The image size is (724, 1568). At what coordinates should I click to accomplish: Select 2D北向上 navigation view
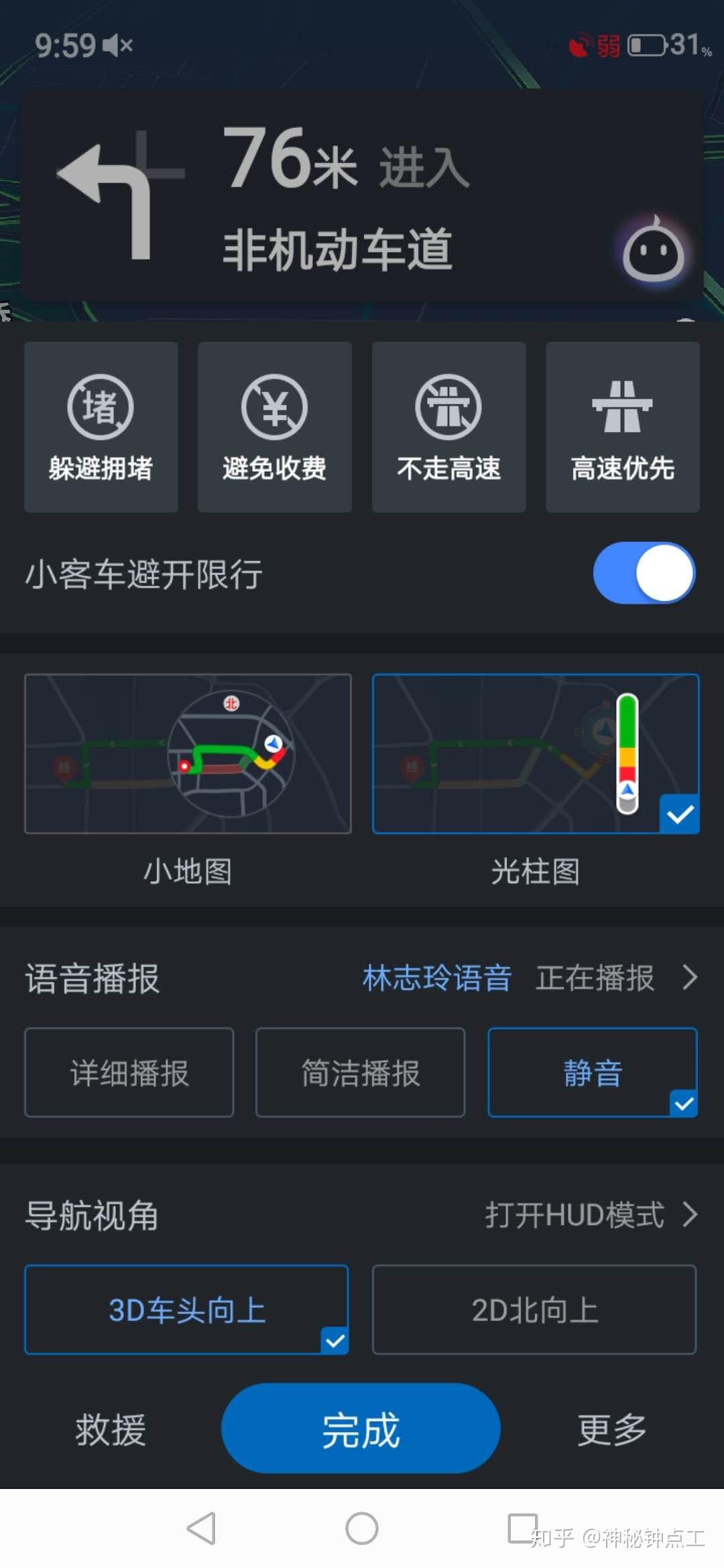pos(534,1309)
